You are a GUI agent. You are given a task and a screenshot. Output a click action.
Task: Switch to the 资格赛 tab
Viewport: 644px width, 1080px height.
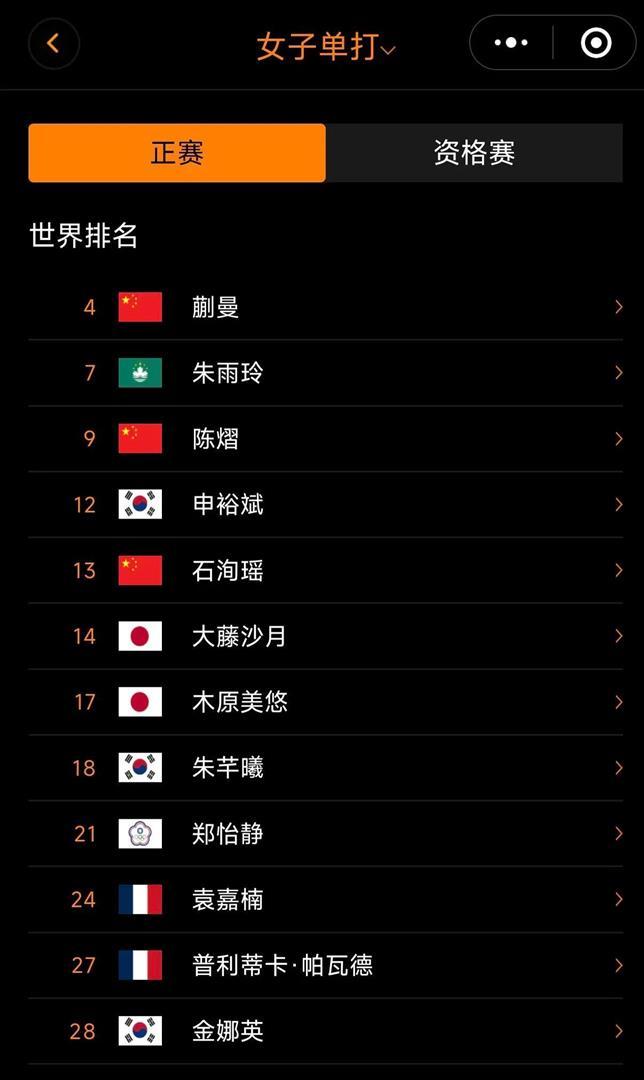pyautogui.click(x=474, y=153)
